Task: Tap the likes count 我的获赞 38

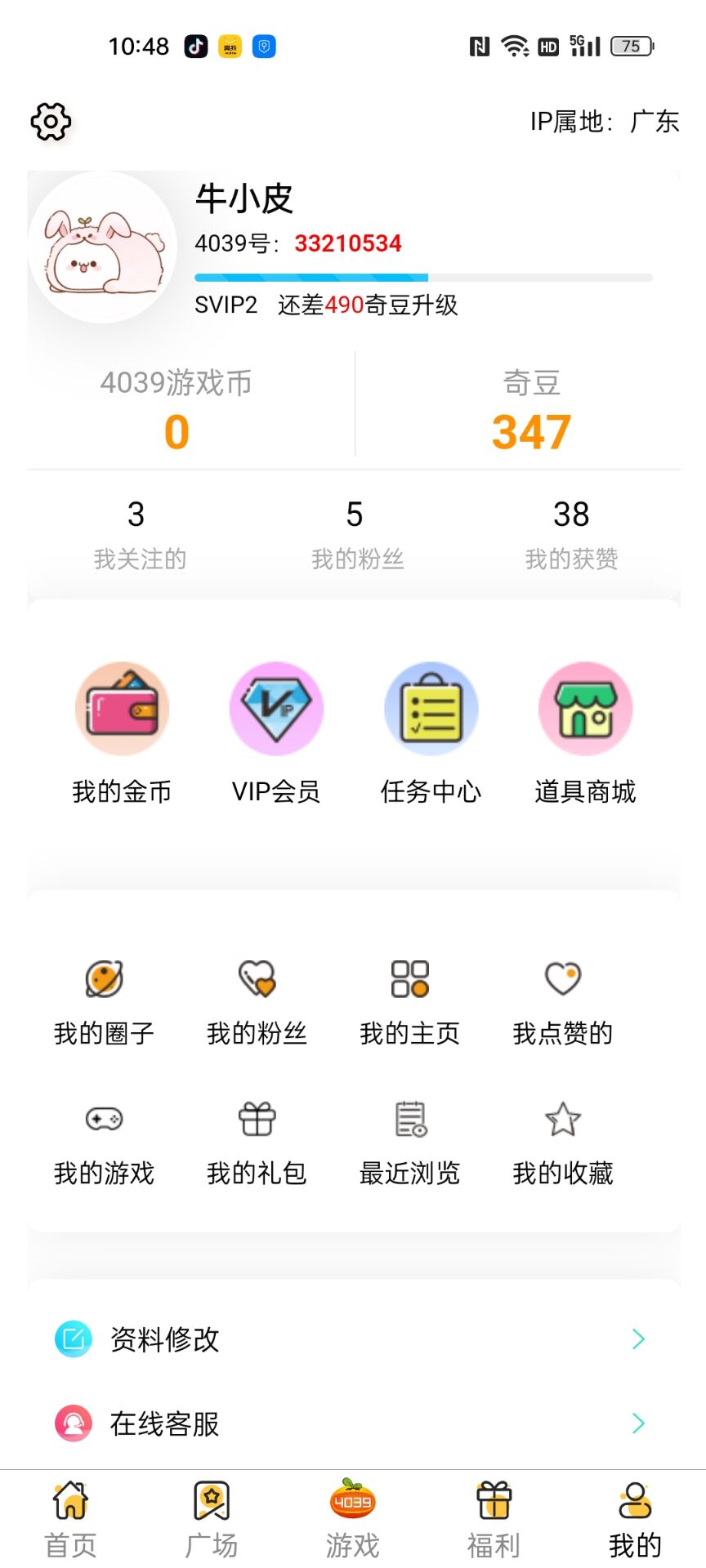Action: [572, 531]
